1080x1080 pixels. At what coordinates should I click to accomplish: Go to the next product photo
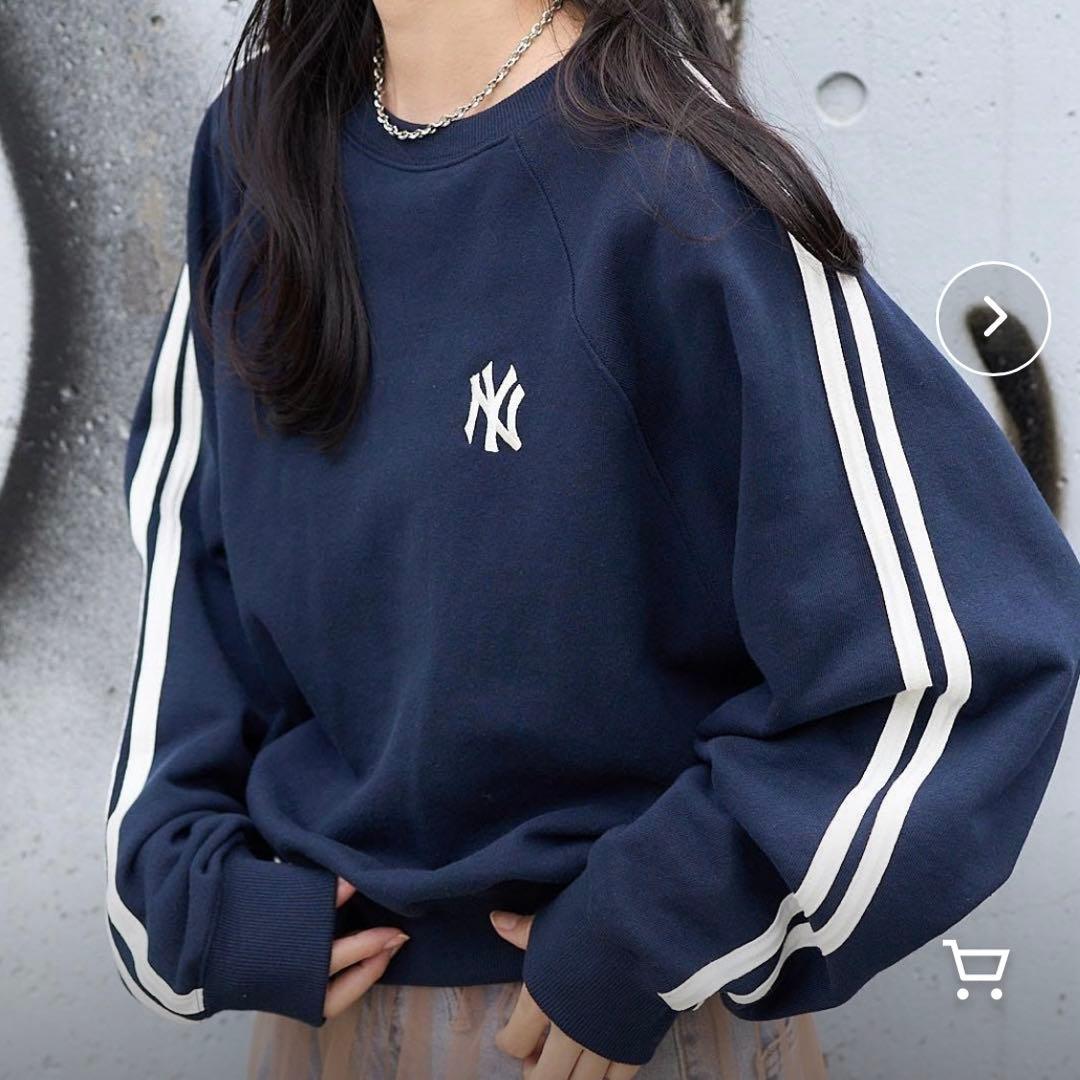click(993, 318)
